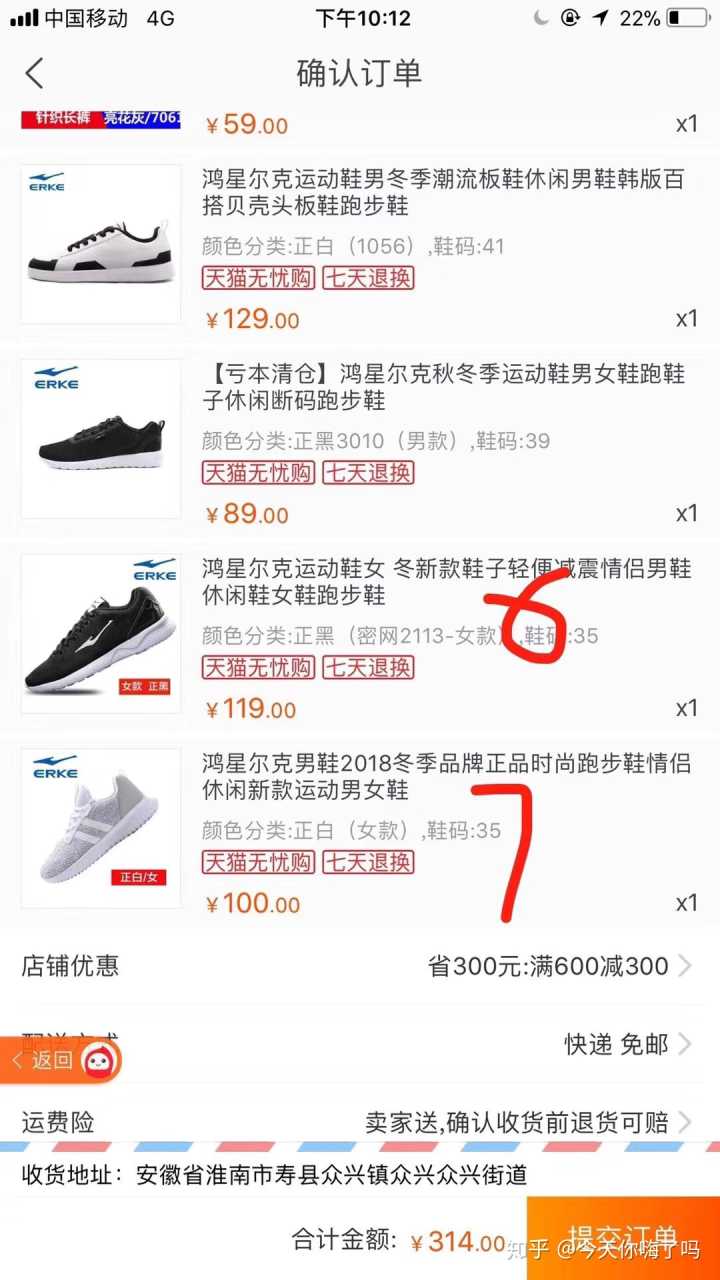Open the 运费险 details row

pos(360,1122)
